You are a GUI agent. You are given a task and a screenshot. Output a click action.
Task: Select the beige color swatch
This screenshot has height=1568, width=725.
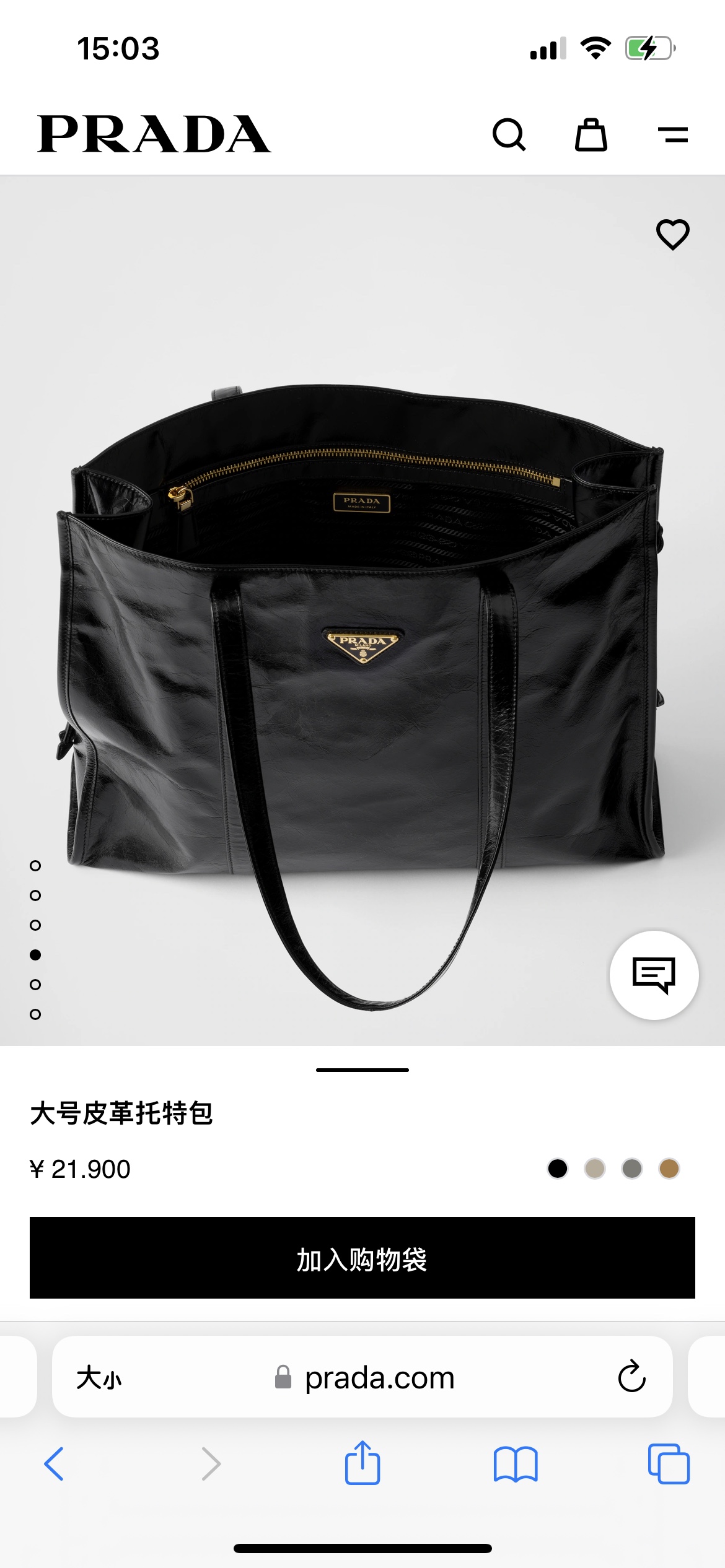coord(595,1169)
